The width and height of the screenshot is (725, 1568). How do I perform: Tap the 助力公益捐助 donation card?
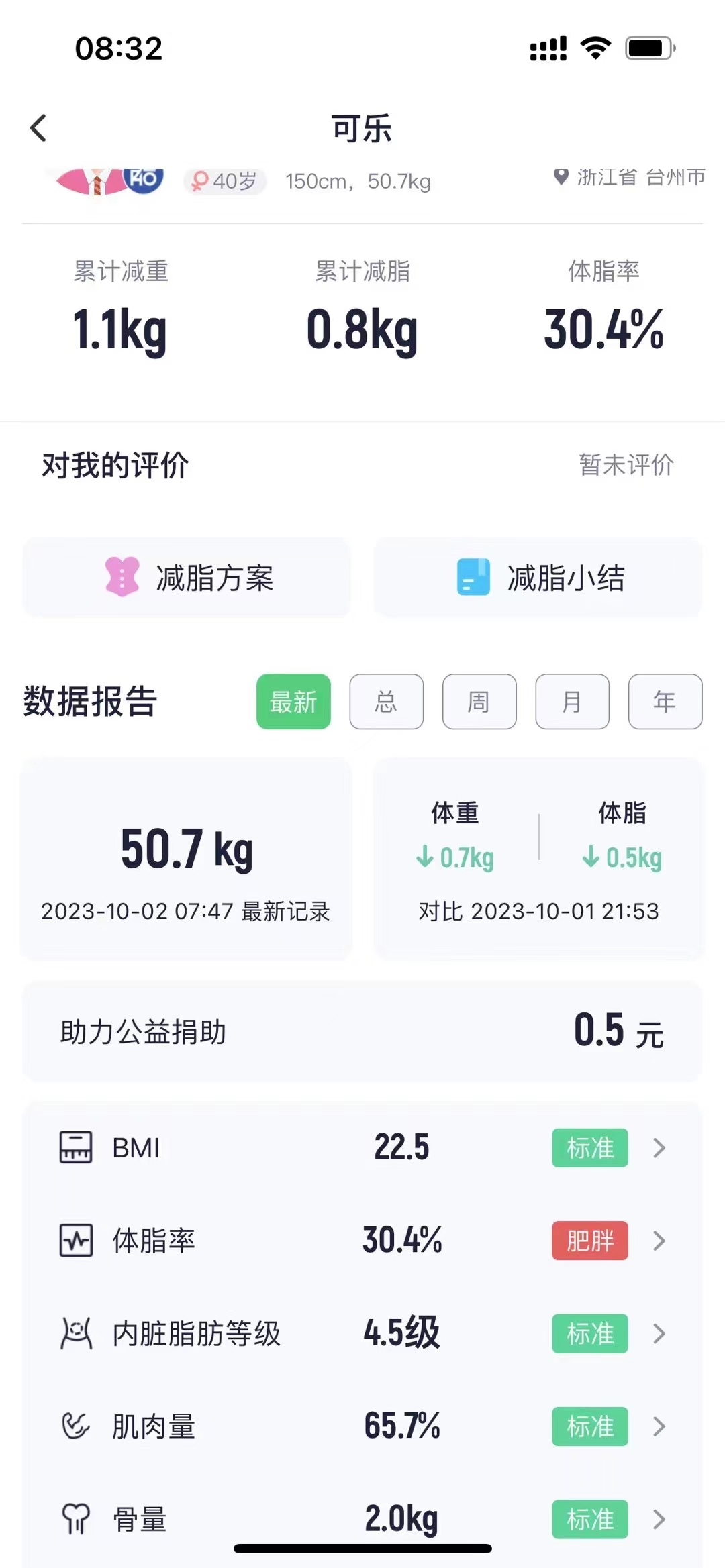362,1031
